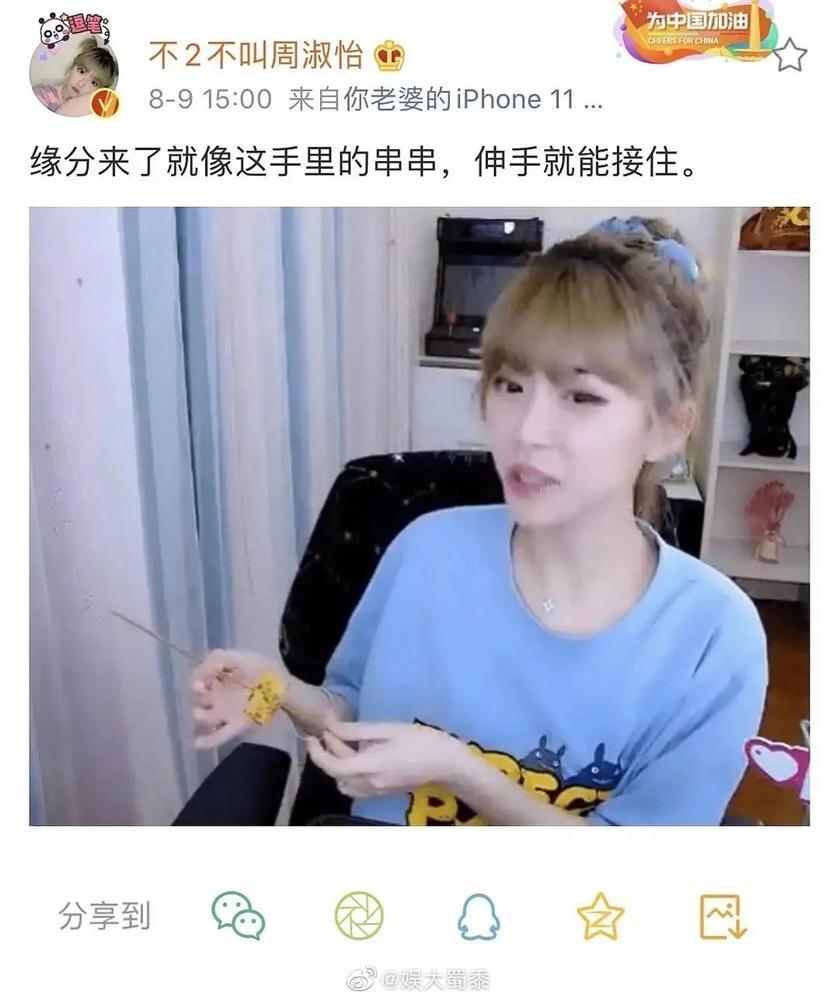Share this post to QQ
Image resolution: width=839 pixels, height=1000 pixels.
[x=478, y=915]
